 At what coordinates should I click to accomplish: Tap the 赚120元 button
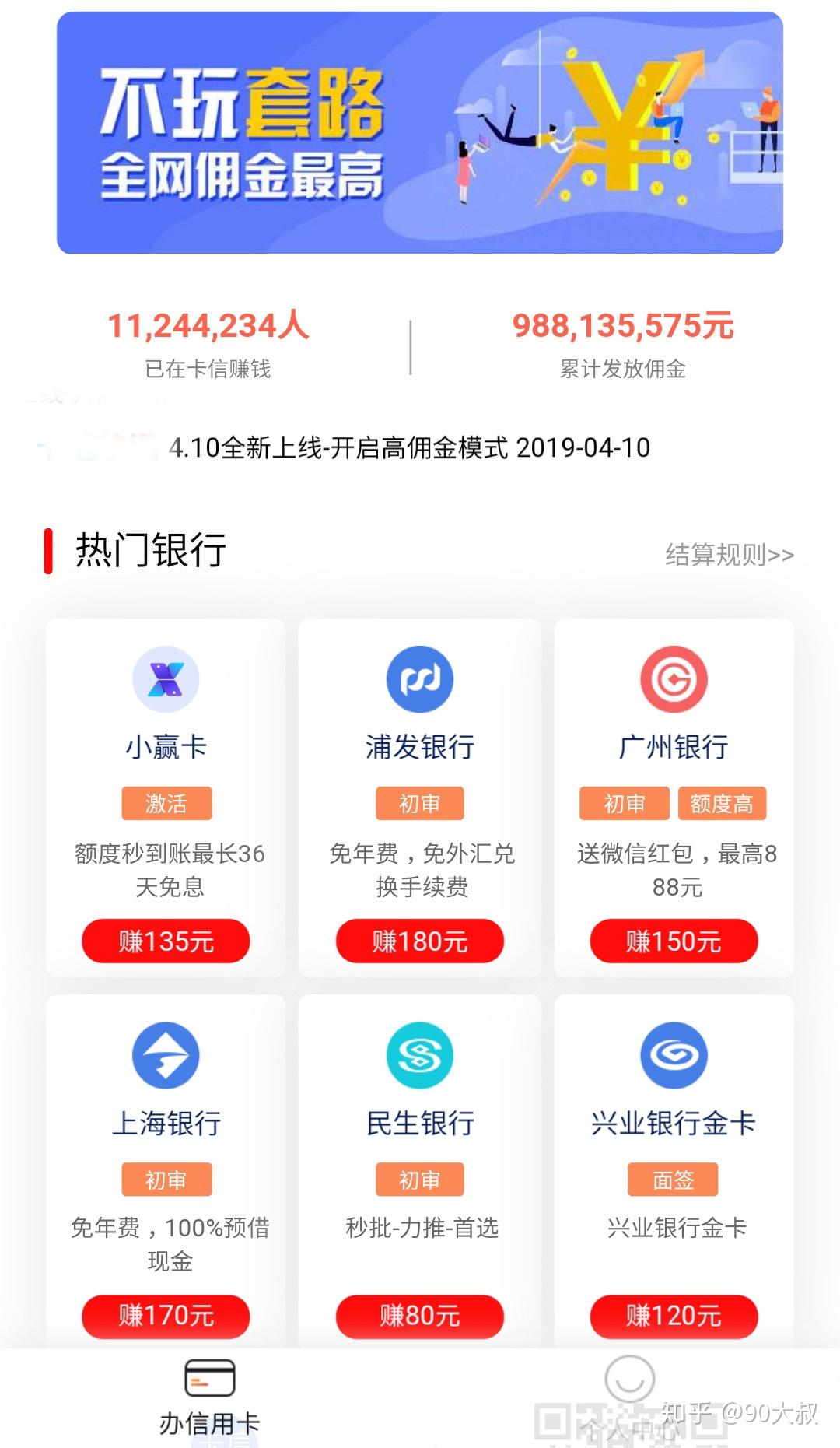pyautogui.click(x=674, y=1316)
